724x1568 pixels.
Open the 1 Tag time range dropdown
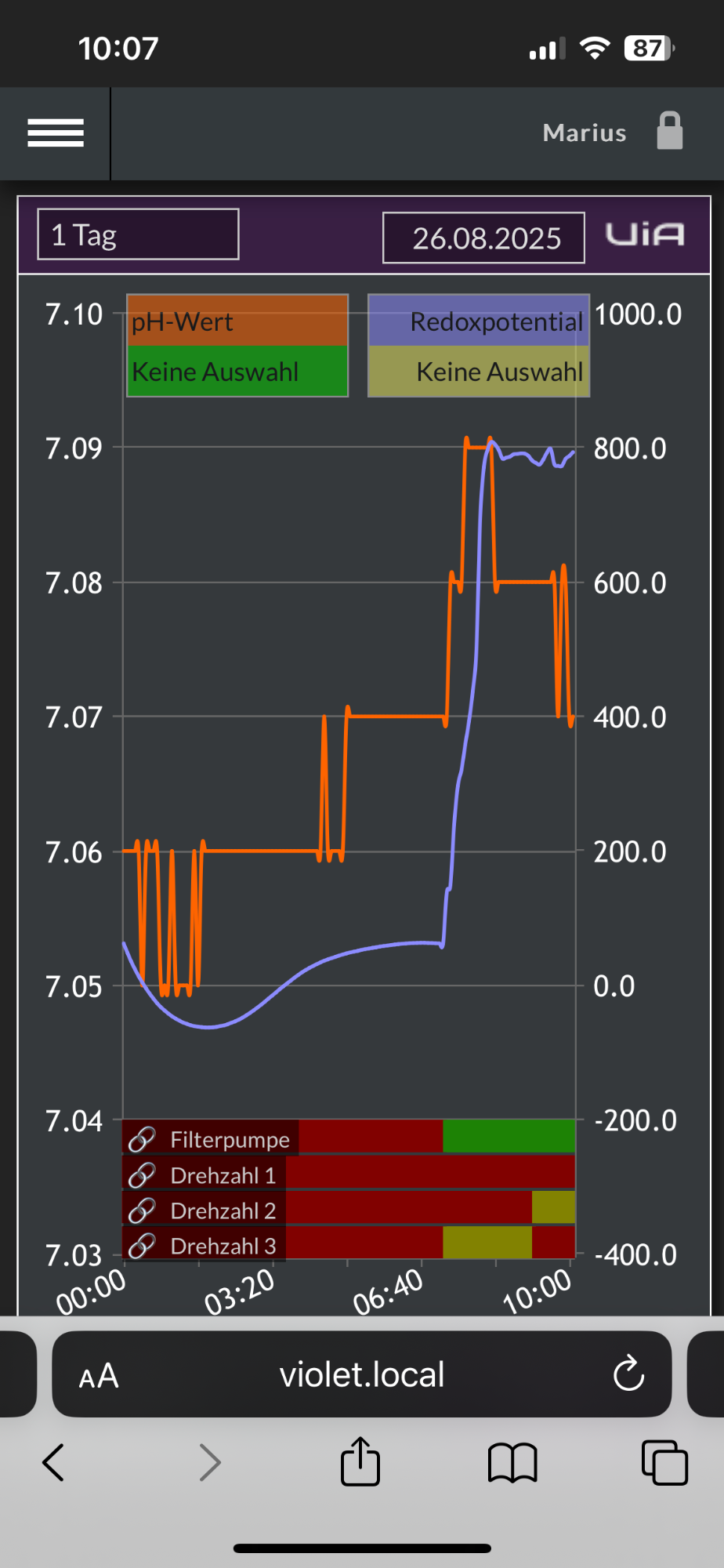[x=138, y=234]
